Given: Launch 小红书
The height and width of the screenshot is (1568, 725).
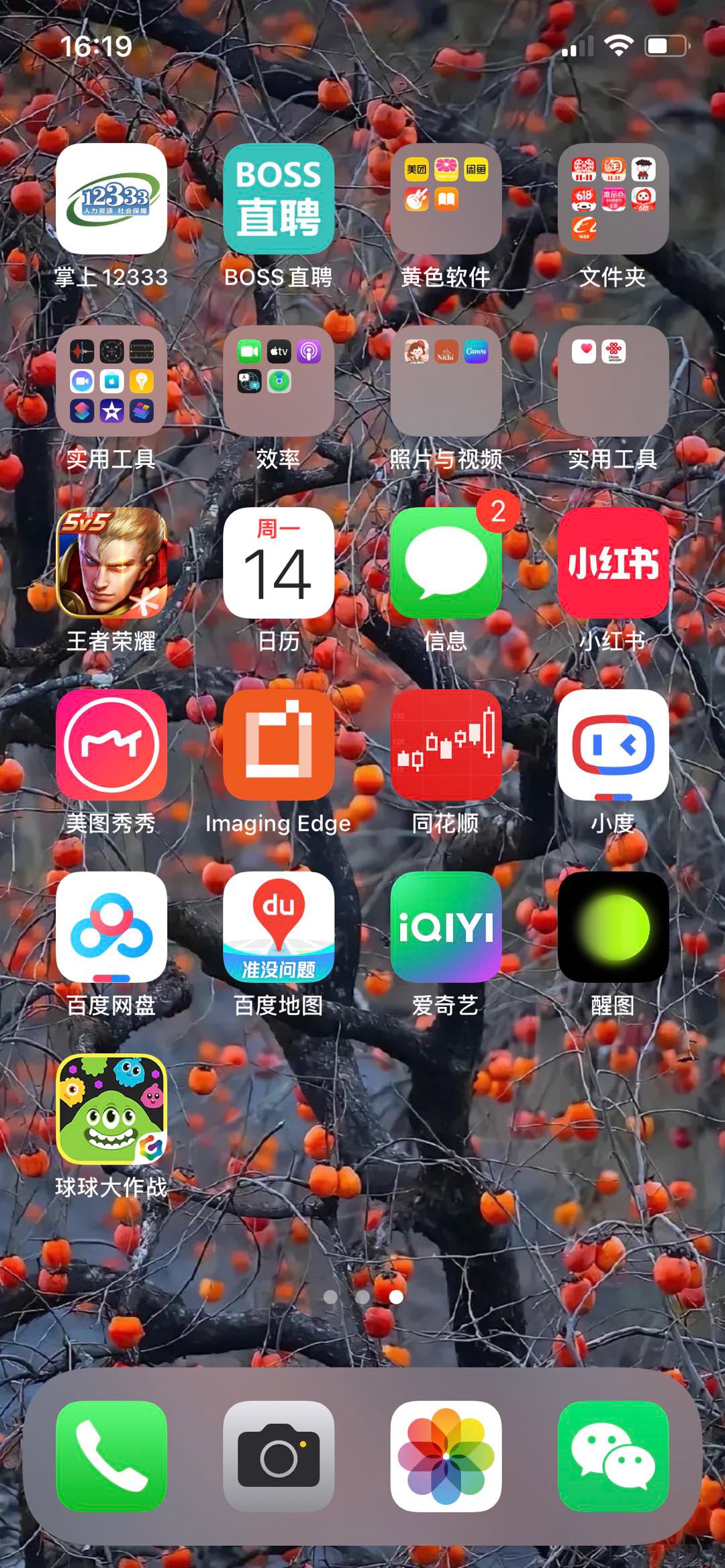Looking at the screenshot, I should (x=613, y=563).
